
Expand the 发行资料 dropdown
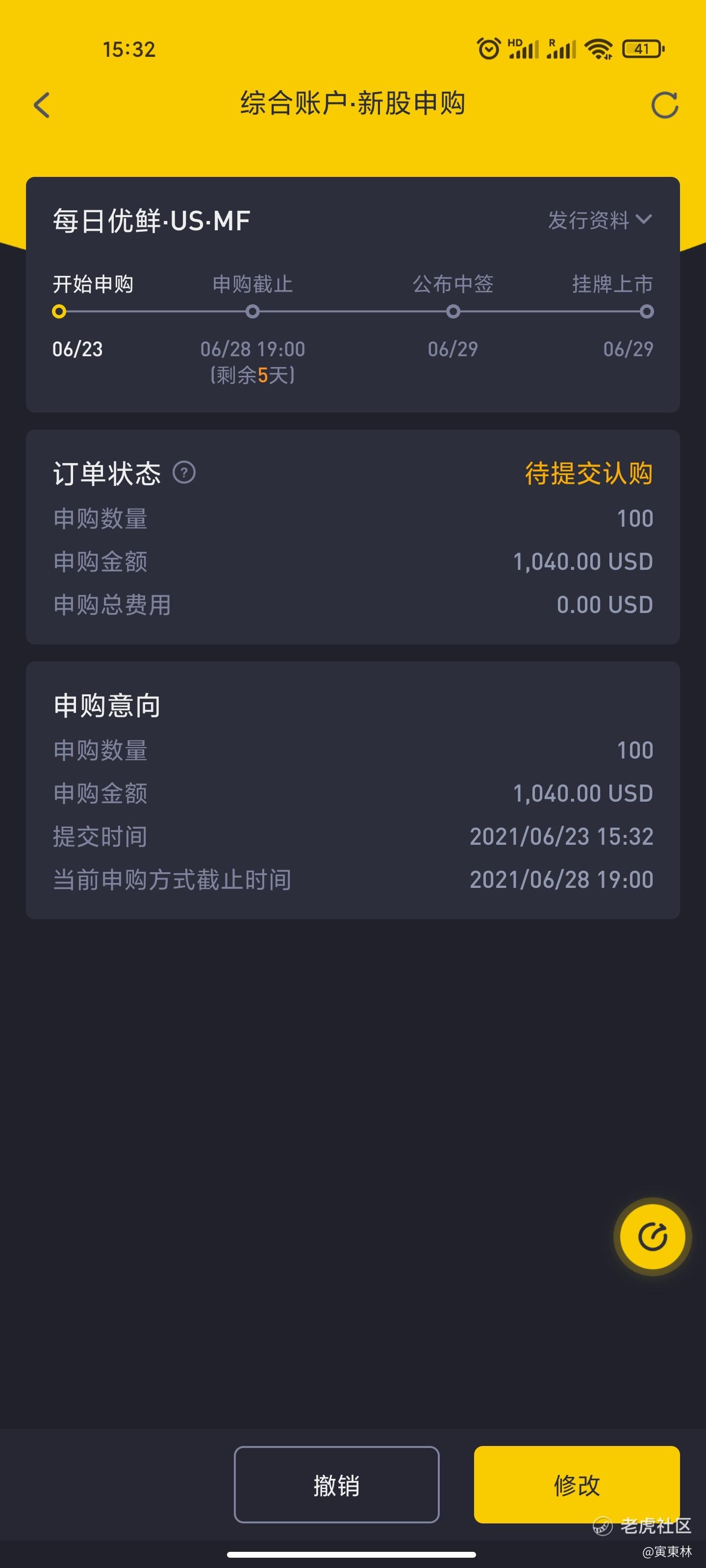click(600, 220)
